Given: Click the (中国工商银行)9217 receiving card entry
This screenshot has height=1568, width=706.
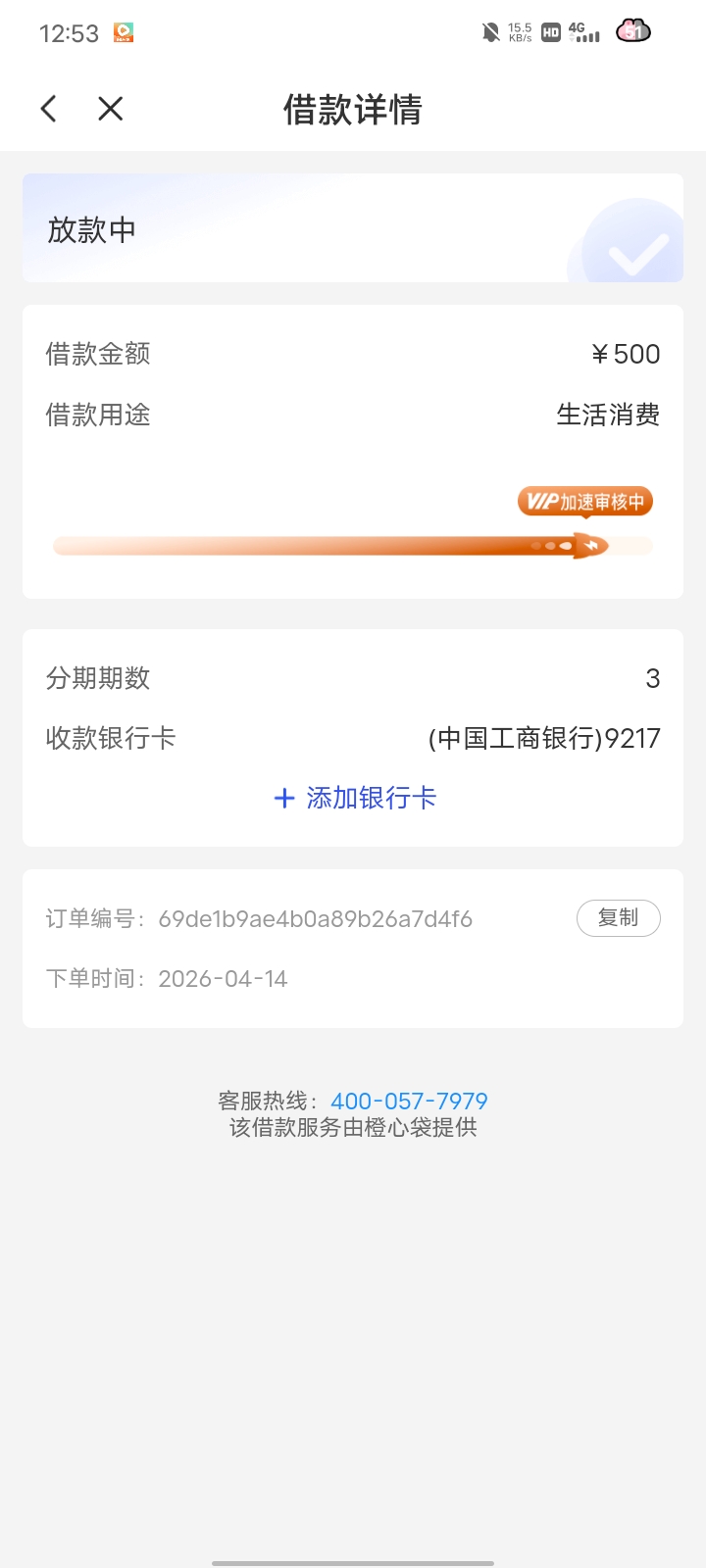Looking at the screenshot, I should (542, 738).
